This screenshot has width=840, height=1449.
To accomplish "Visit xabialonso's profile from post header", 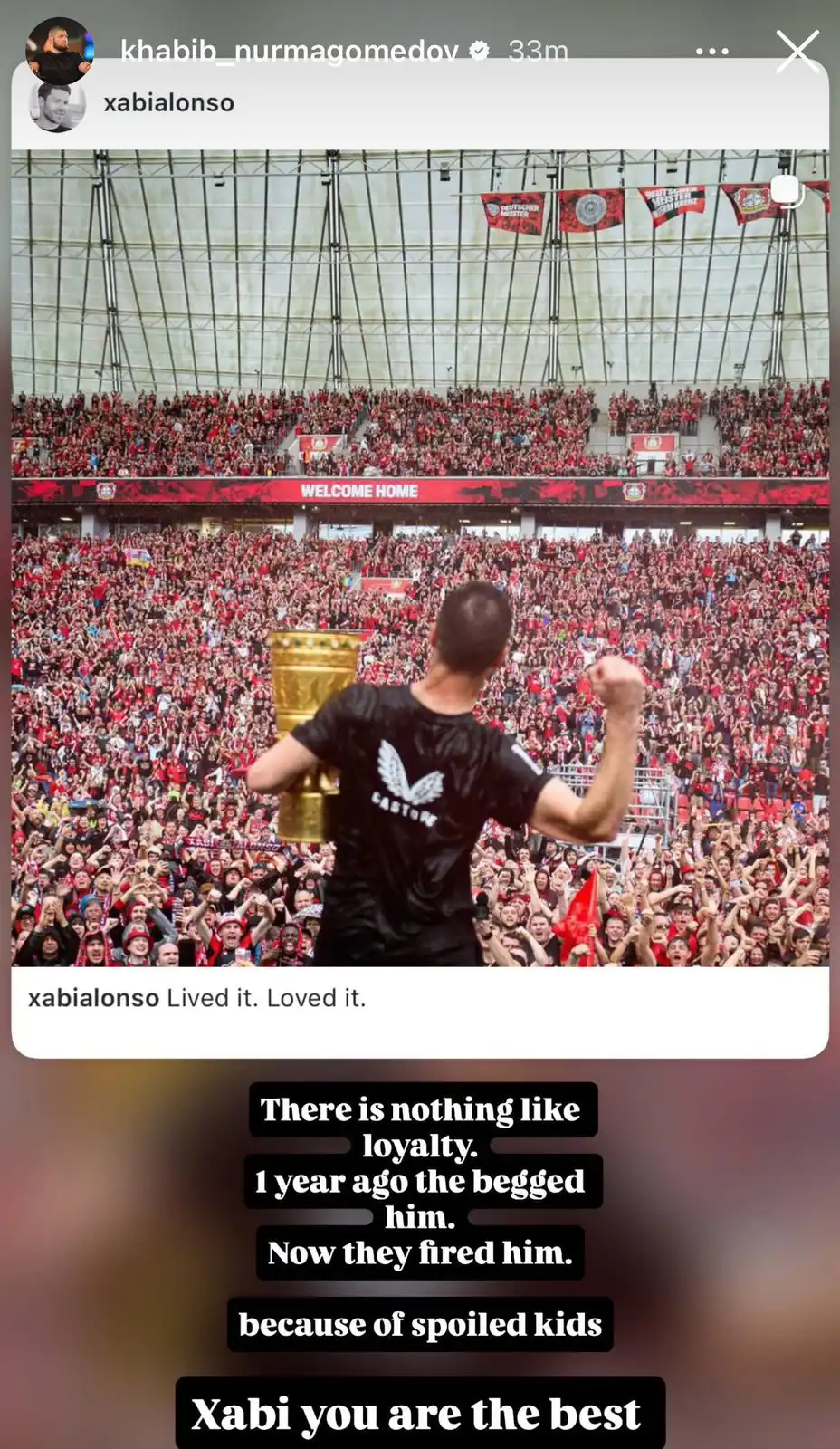I will pyautogui.click(x=168, y=103).
